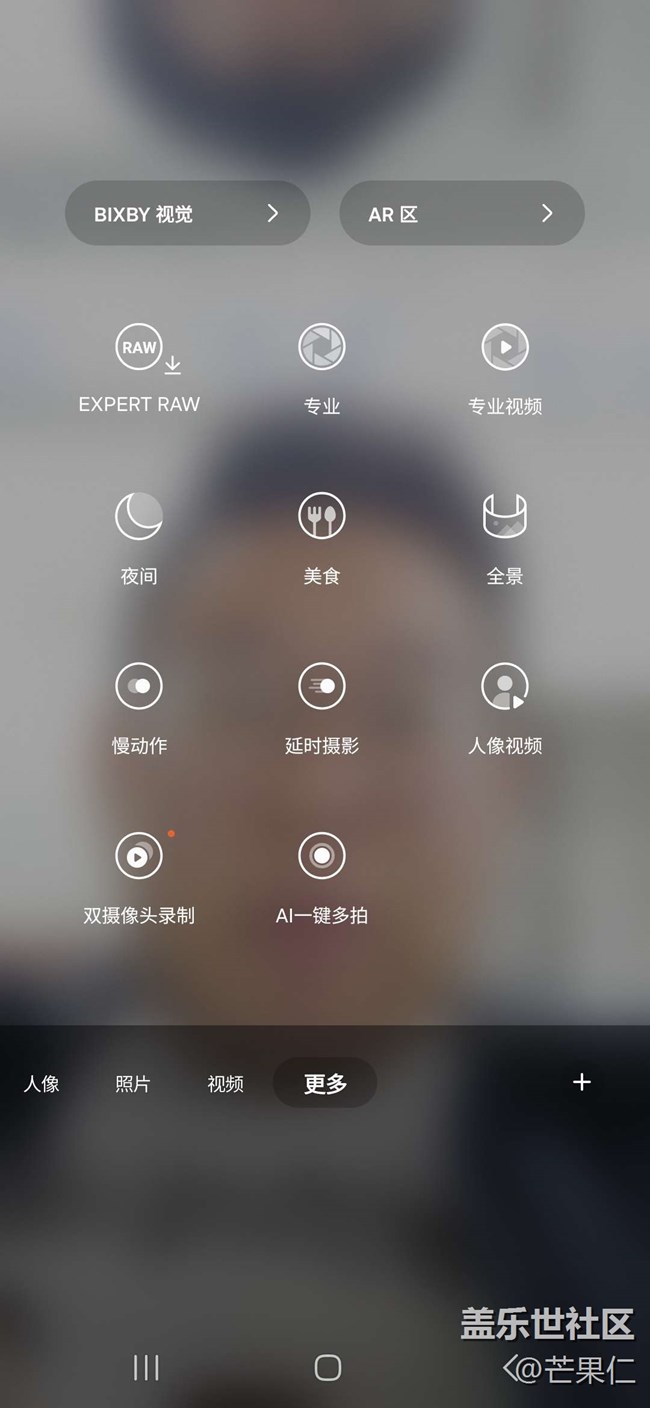Select 慢动作 mode
This screenshot has width=650, height=1408.
pyautogui.click(x=139, y=687)
